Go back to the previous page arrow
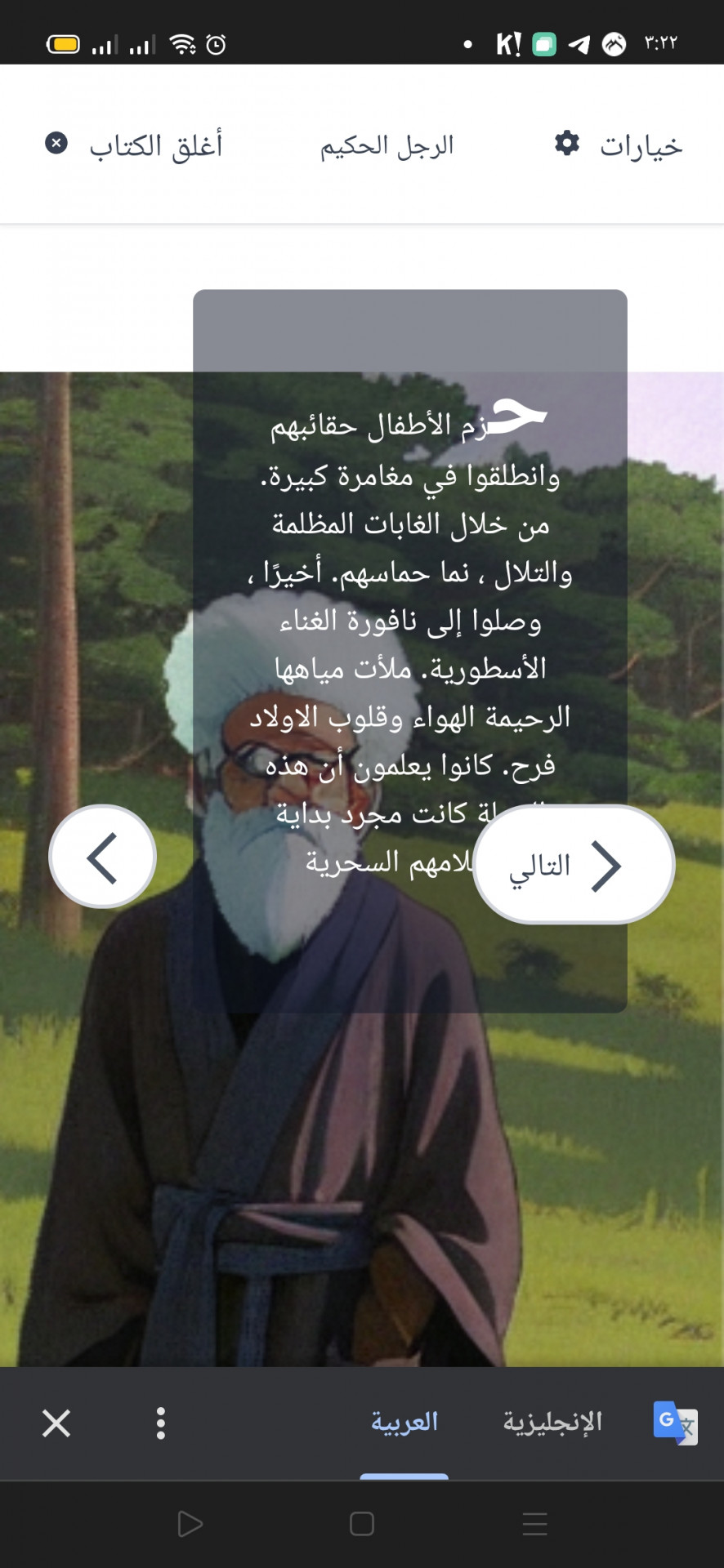The height and width of the screenshot is (1568, 724). (103, 857)
